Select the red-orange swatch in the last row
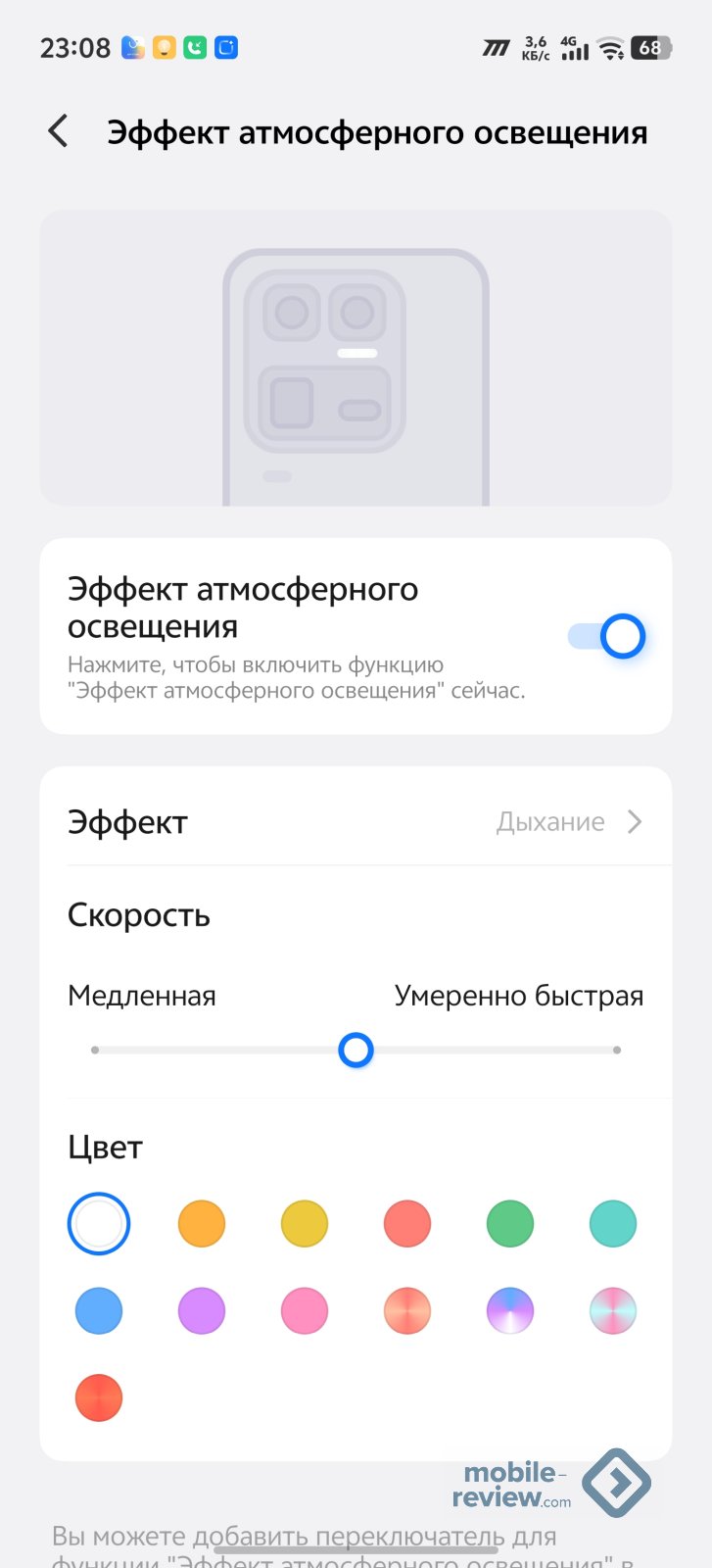The height and width of the screenshot is (1568, 712). (x=99, y=1398)
